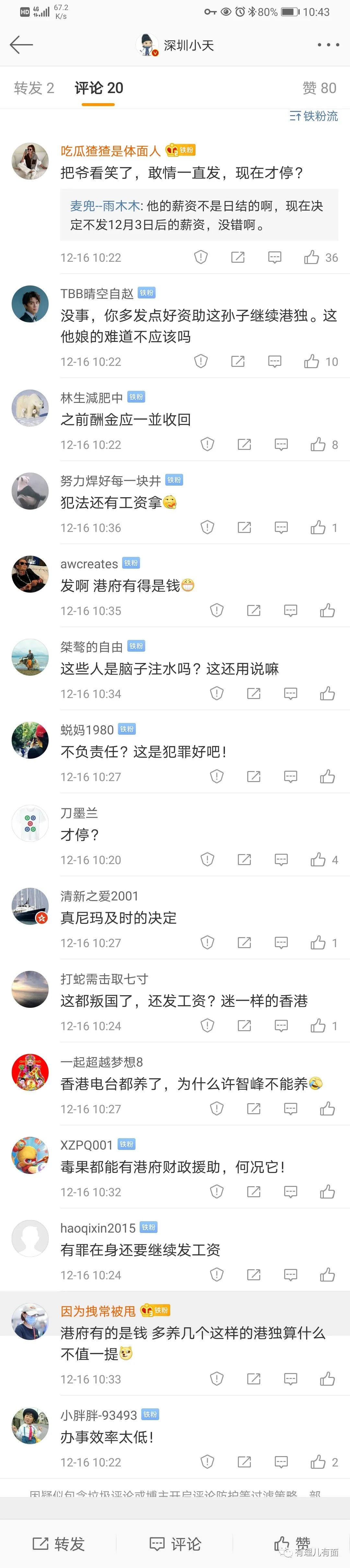Reply to 打蛇需击取七寸's comment
The height and width of the screenshot is (1568, 350).
[281, 1026]
